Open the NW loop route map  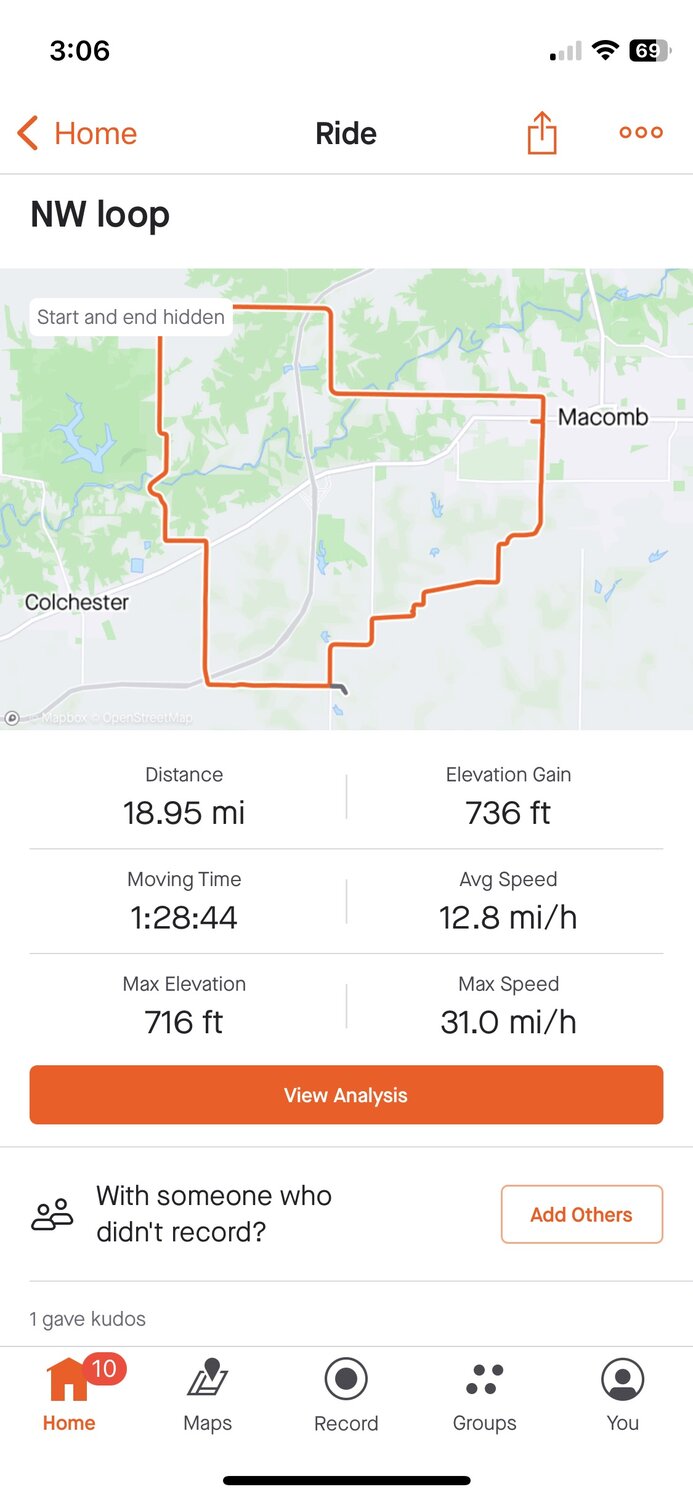coord(346,500)
